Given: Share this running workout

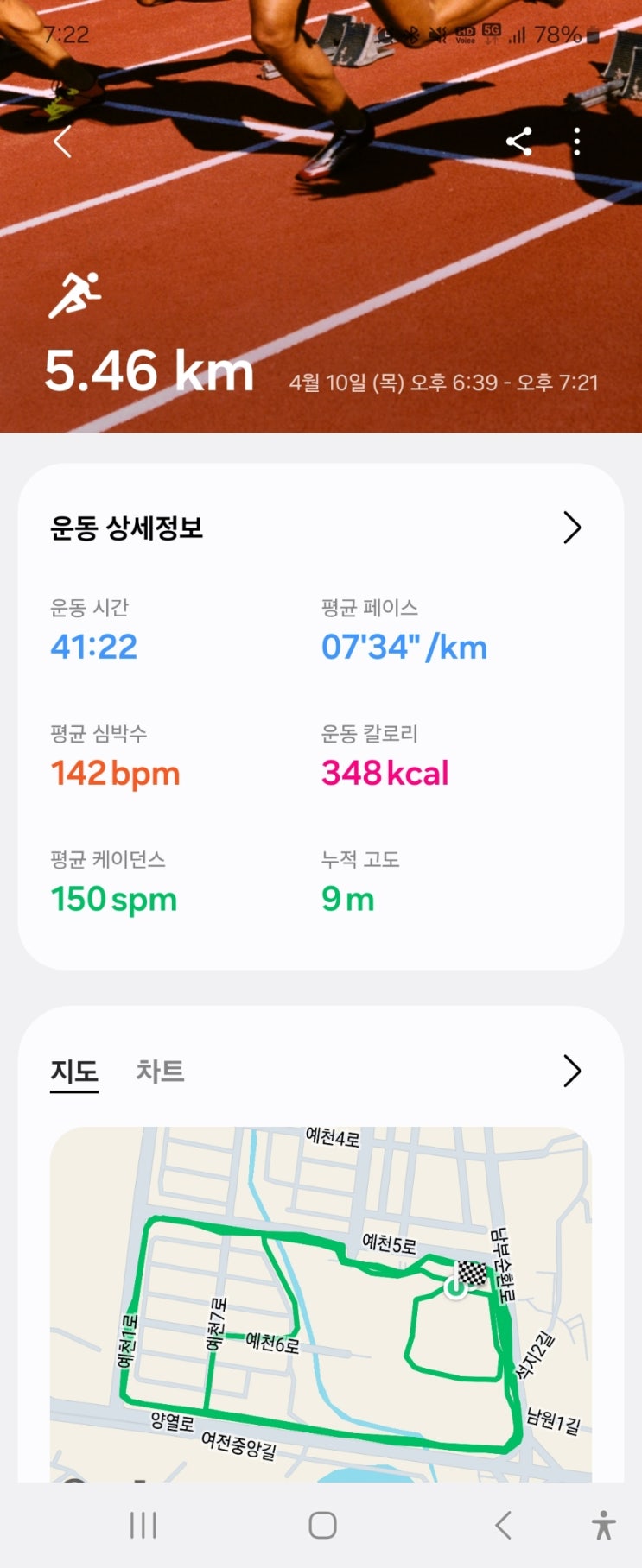Looking at the screenshot, I should (518, 142).
